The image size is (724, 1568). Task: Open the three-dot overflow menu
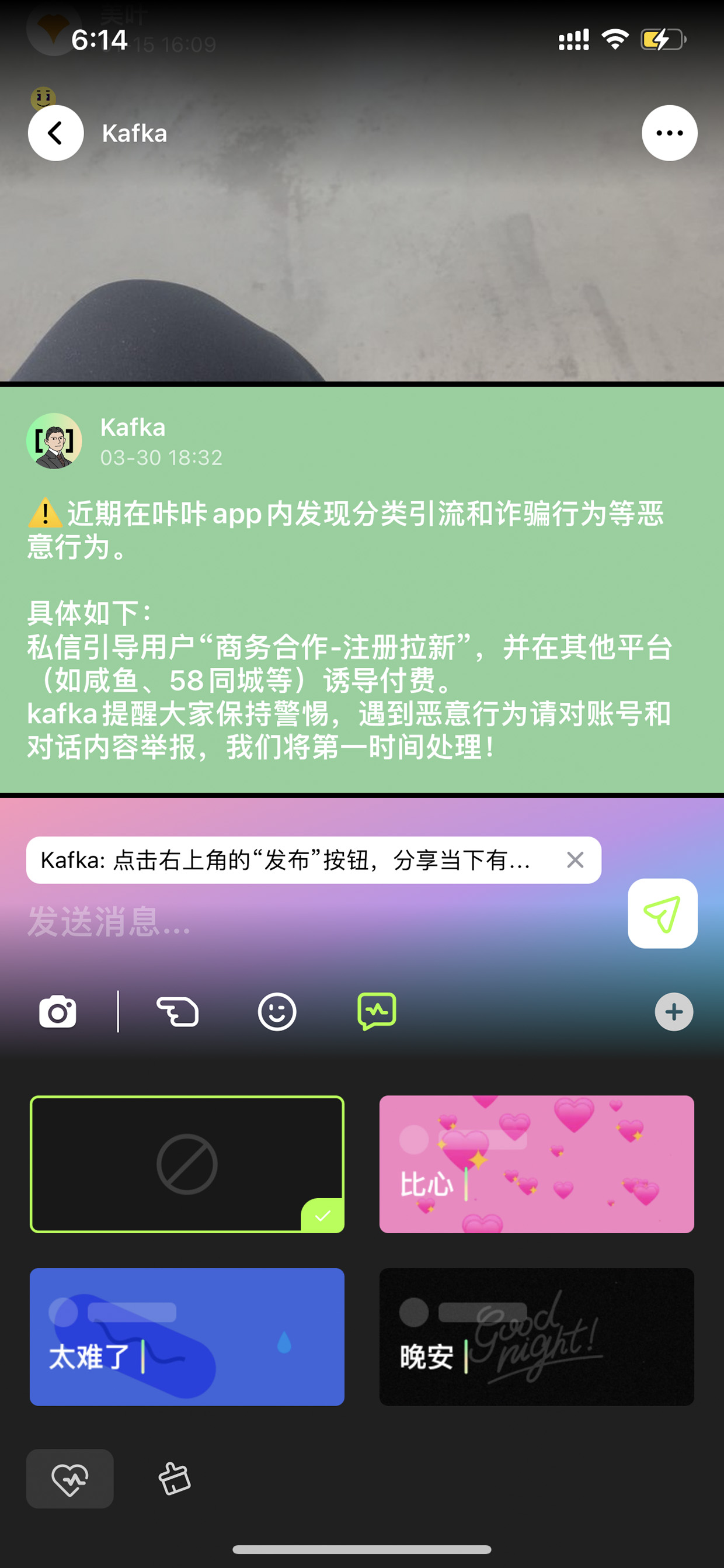coord(669,133)
